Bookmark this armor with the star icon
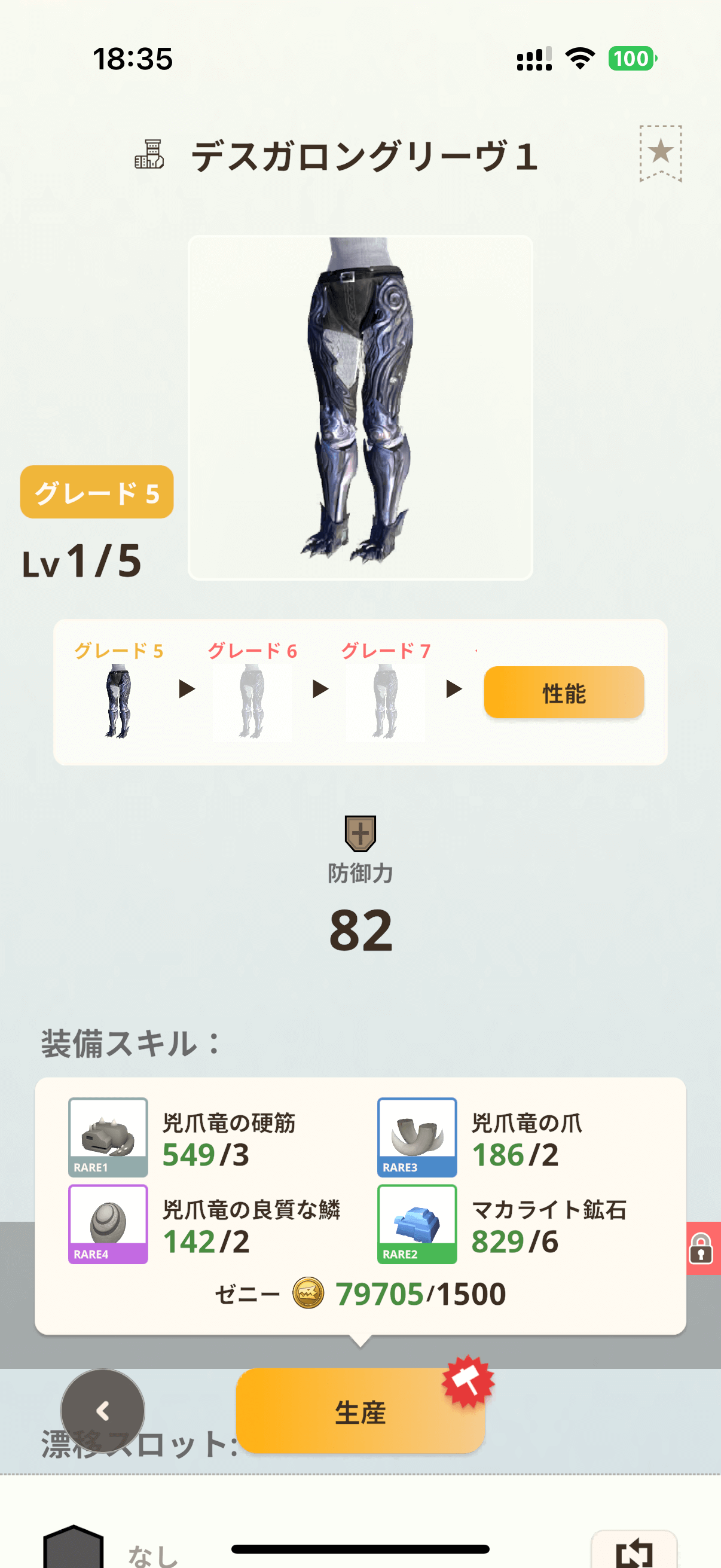Image resolution: width=721 pixels, height=1568 pixels. [660, 152]
